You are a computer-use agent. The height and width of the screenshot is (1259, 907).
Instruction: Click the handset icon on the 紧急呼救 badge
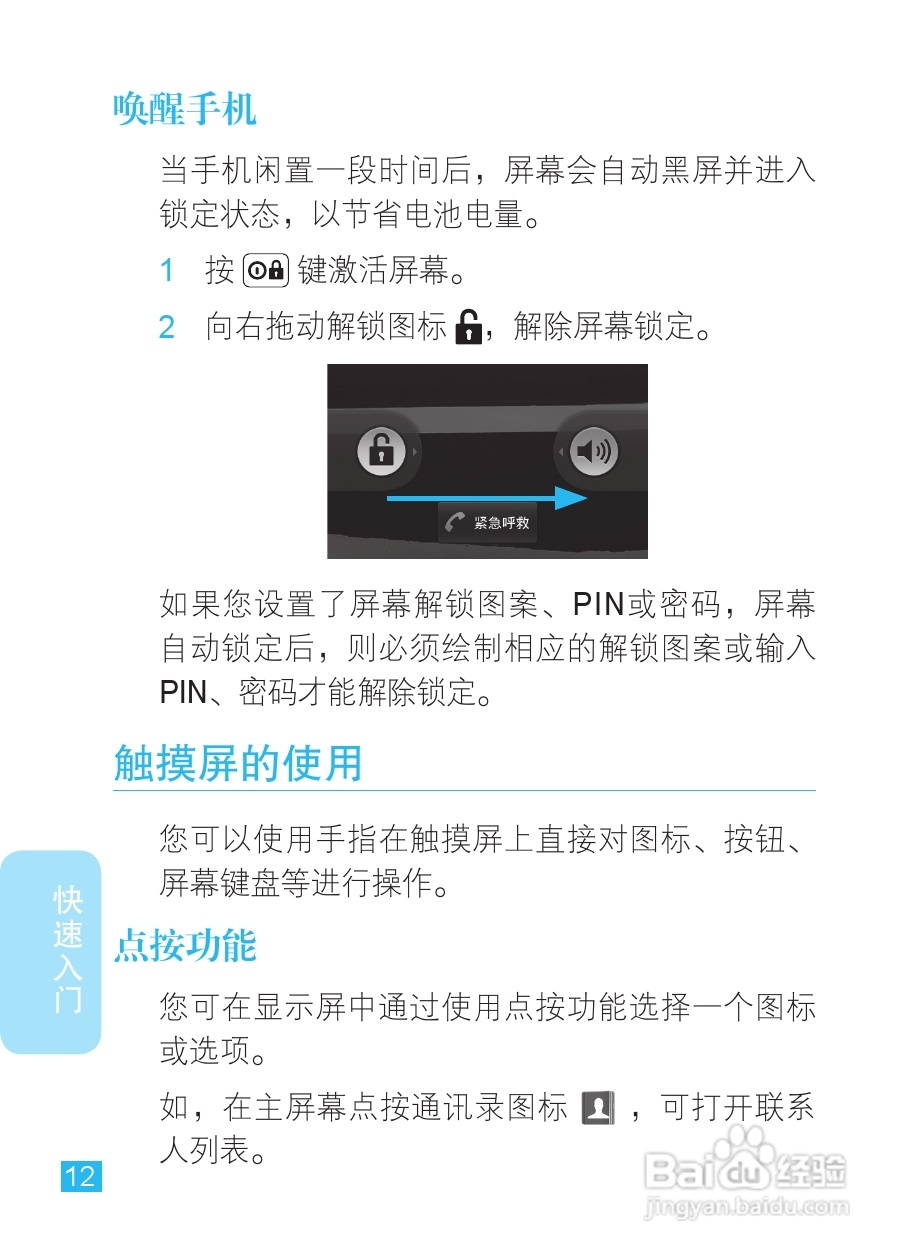point(456,521)
